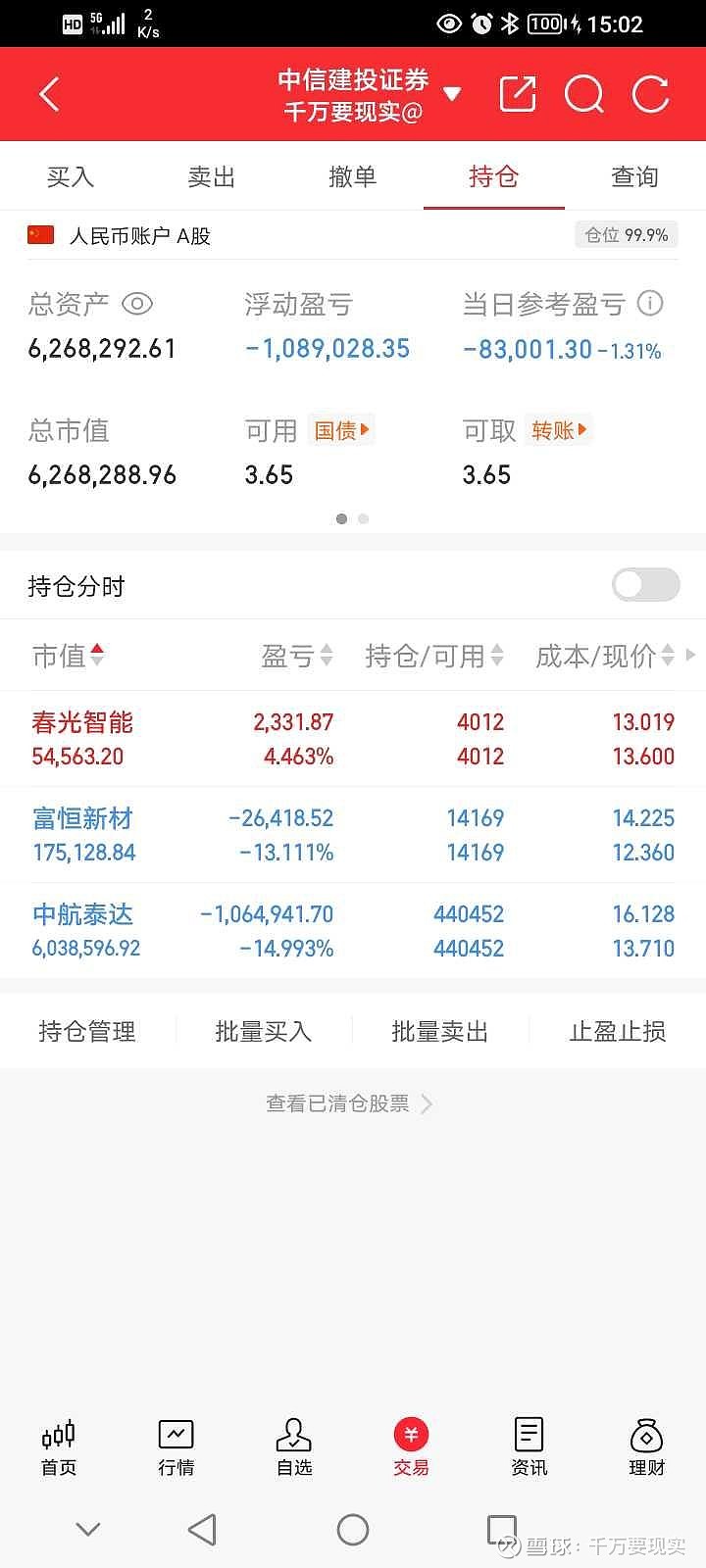
Task: Tap the info icon beside 当日参考盈亏
Action: (649, 304)
